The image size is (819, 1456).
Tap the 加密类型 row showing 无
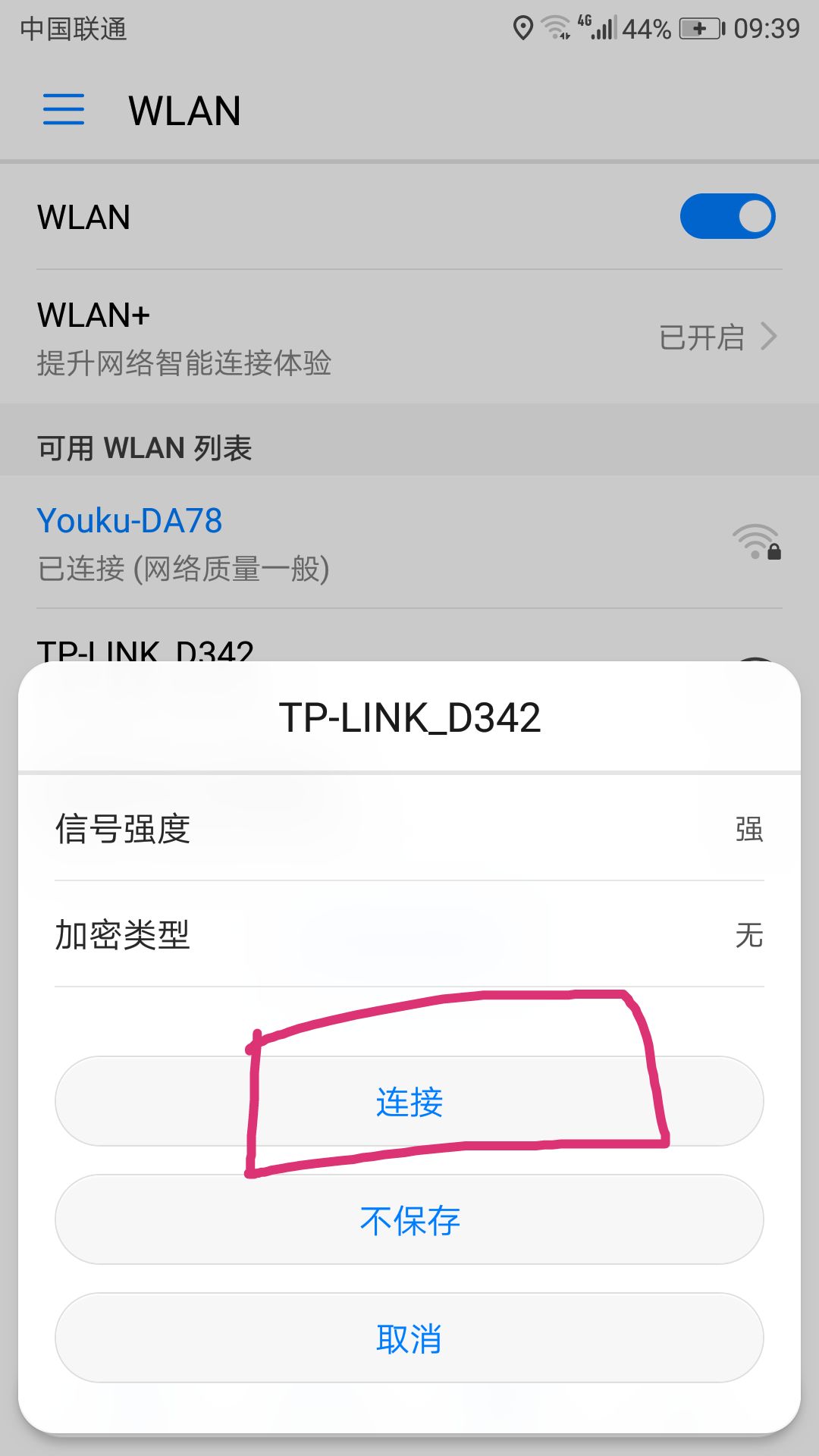(409, 936)
